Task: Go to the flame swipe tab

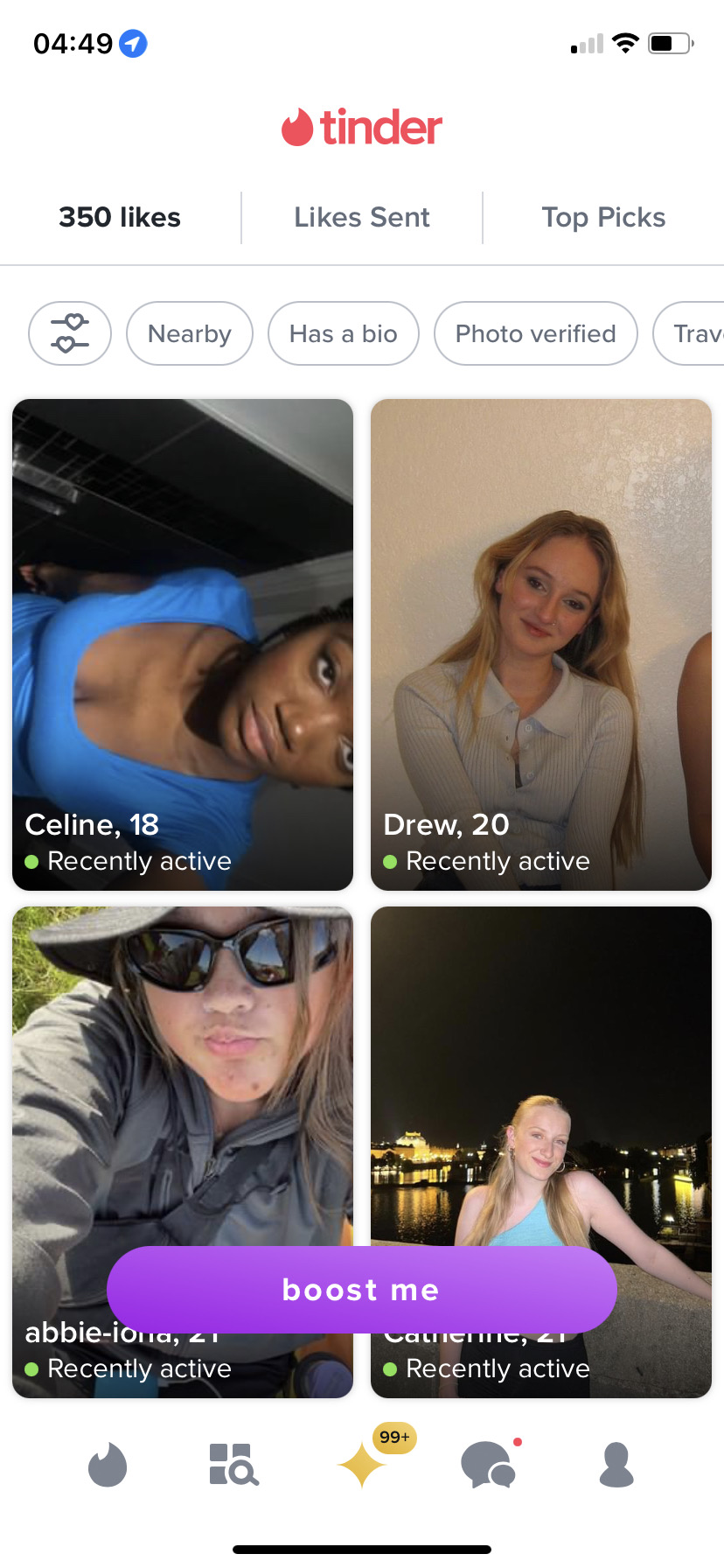Action: [x=108, y=1465]
